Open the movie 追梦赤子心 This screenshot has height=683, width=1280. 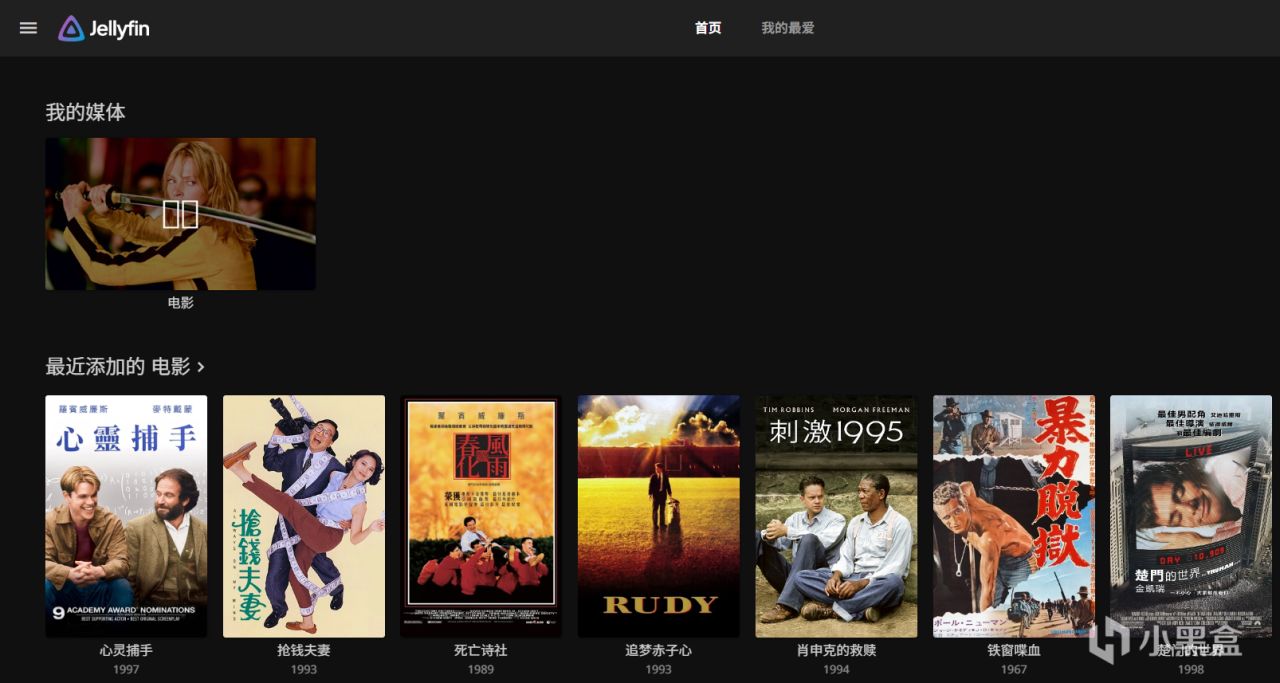(659, 516)
